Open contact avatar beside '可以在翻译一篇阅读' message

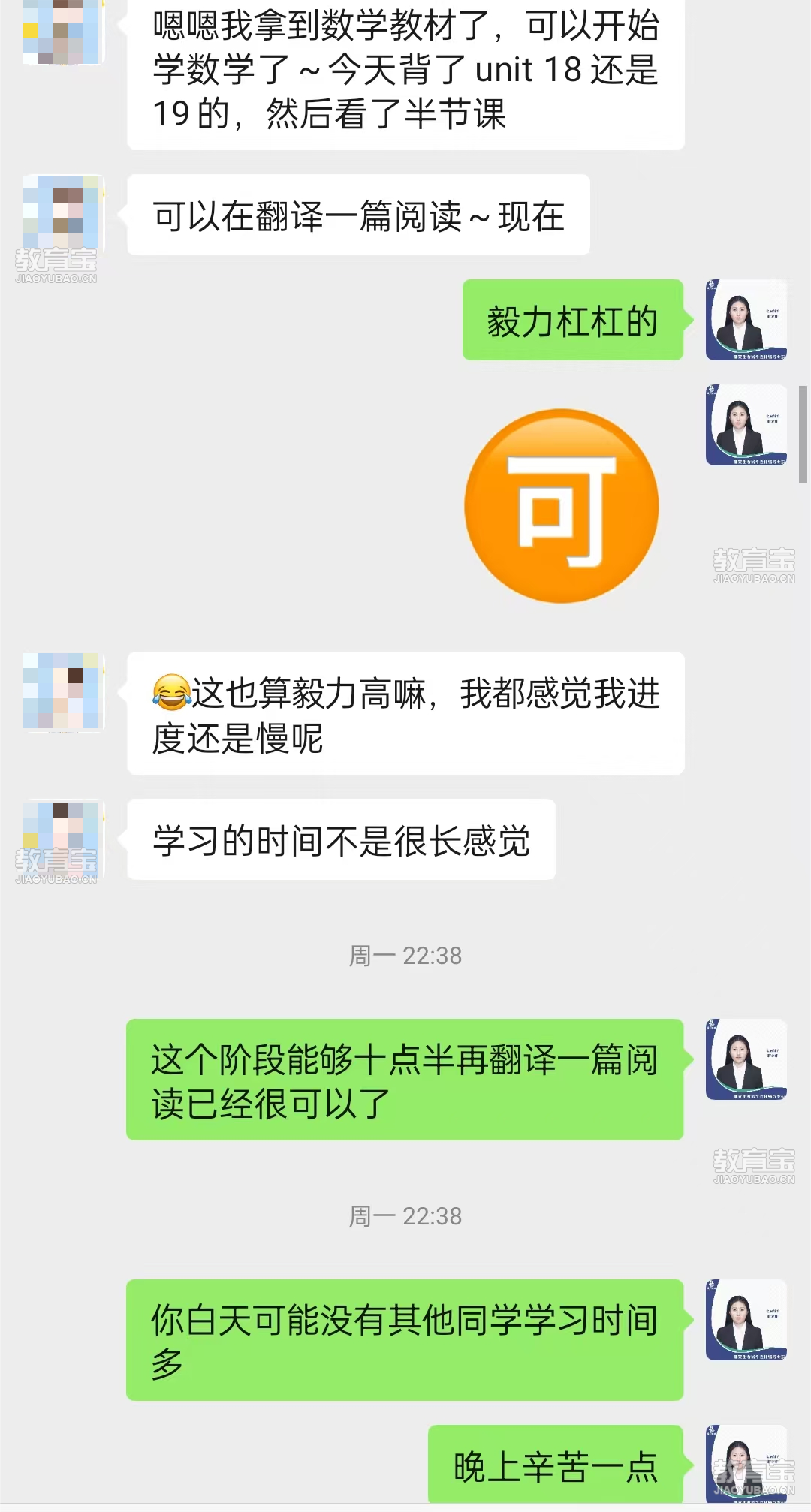[62, 215]
